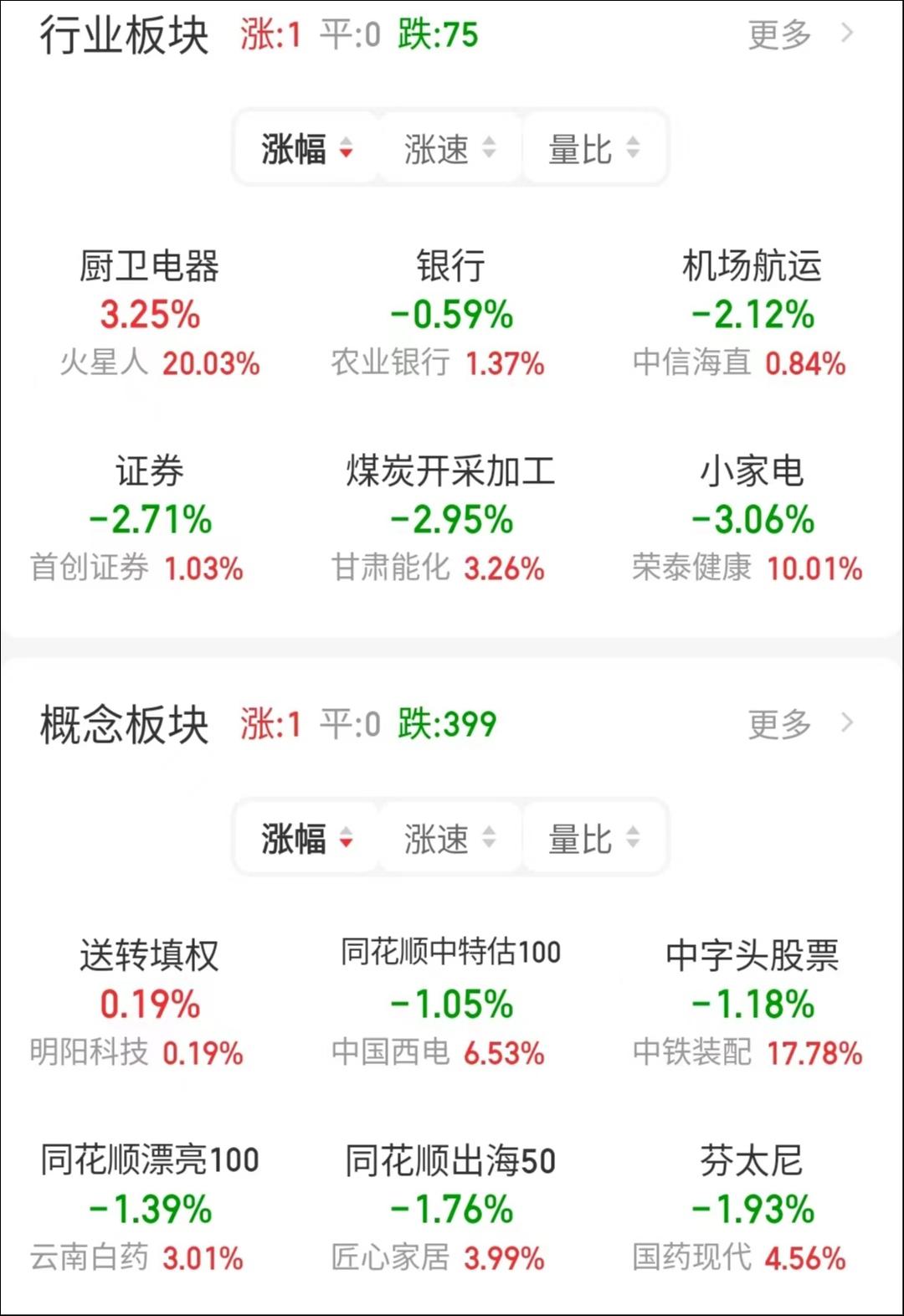904x1316 pixels.
Task: Toggle 涨幅 sorting in 行业板块
Action: (x=306, y=149)
